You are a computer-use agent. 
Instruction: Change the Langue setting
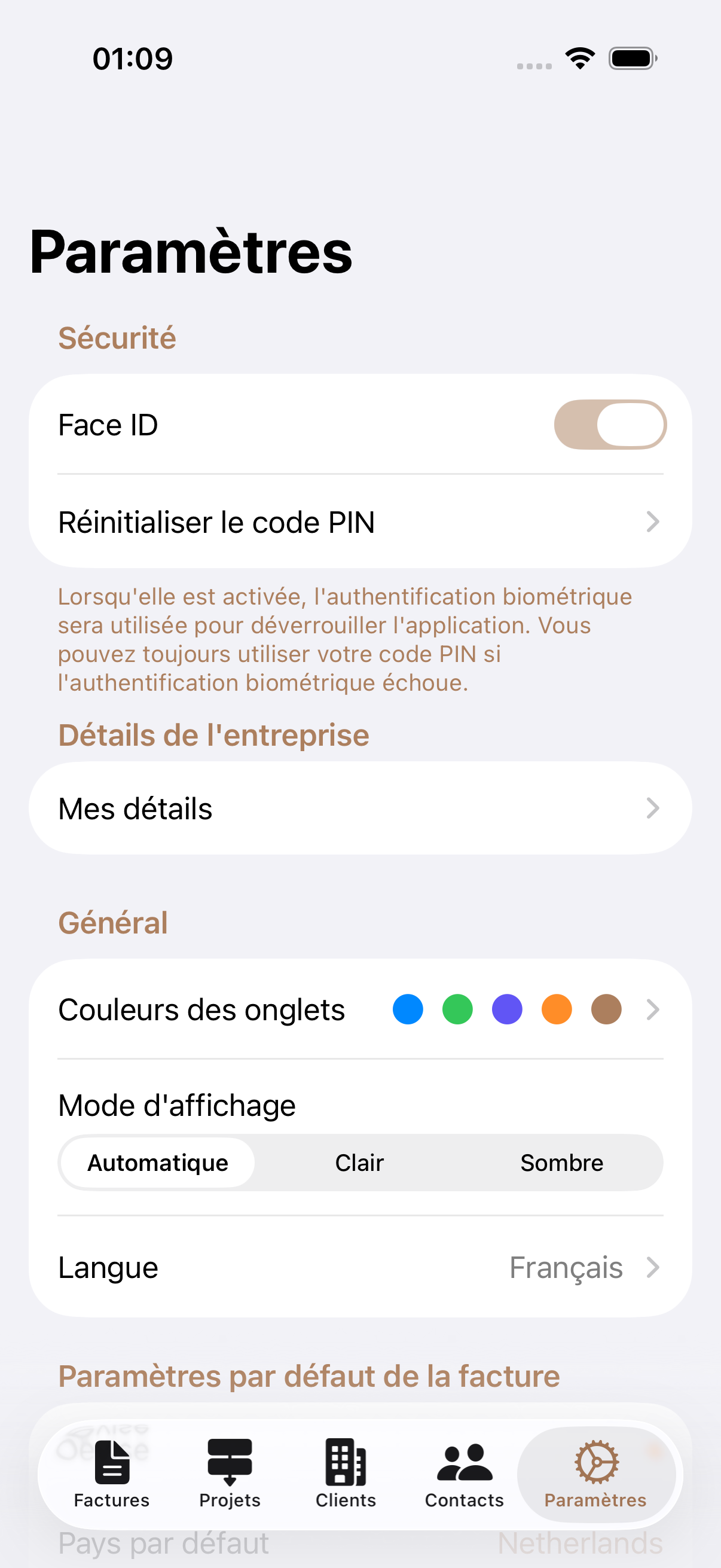360,1267
